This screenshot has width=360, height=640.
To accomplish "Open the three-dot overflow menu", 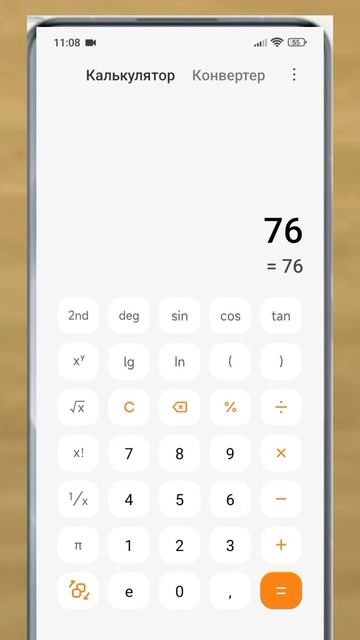I will 294,75.
